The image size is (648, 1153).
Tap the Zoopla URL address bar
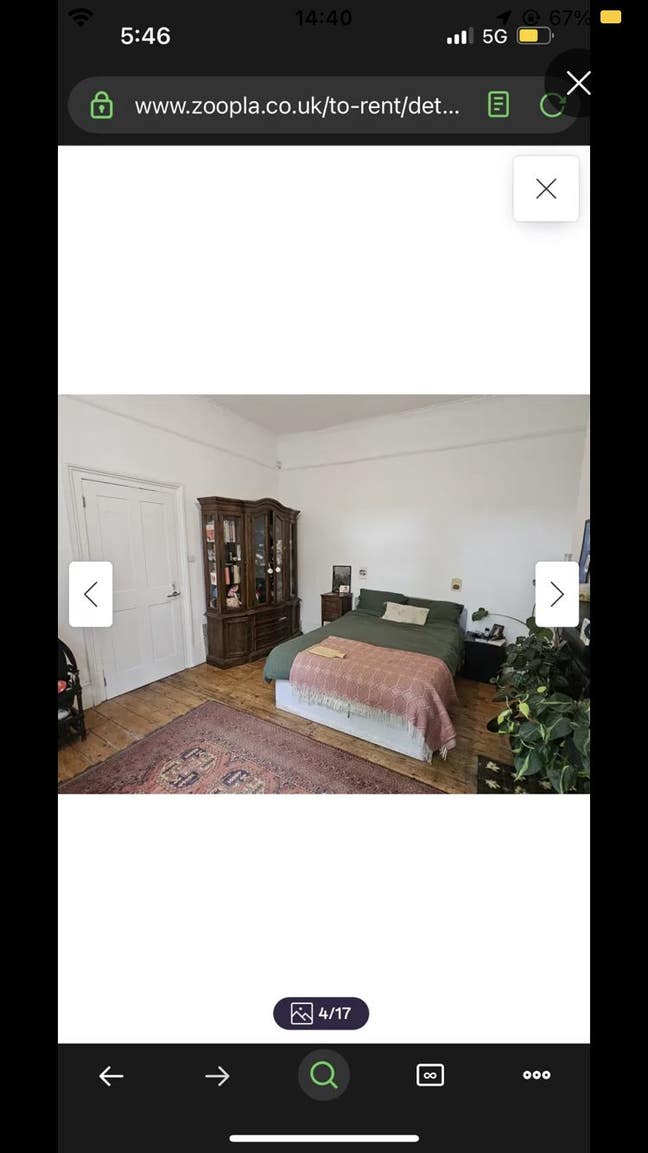[297, 106]
